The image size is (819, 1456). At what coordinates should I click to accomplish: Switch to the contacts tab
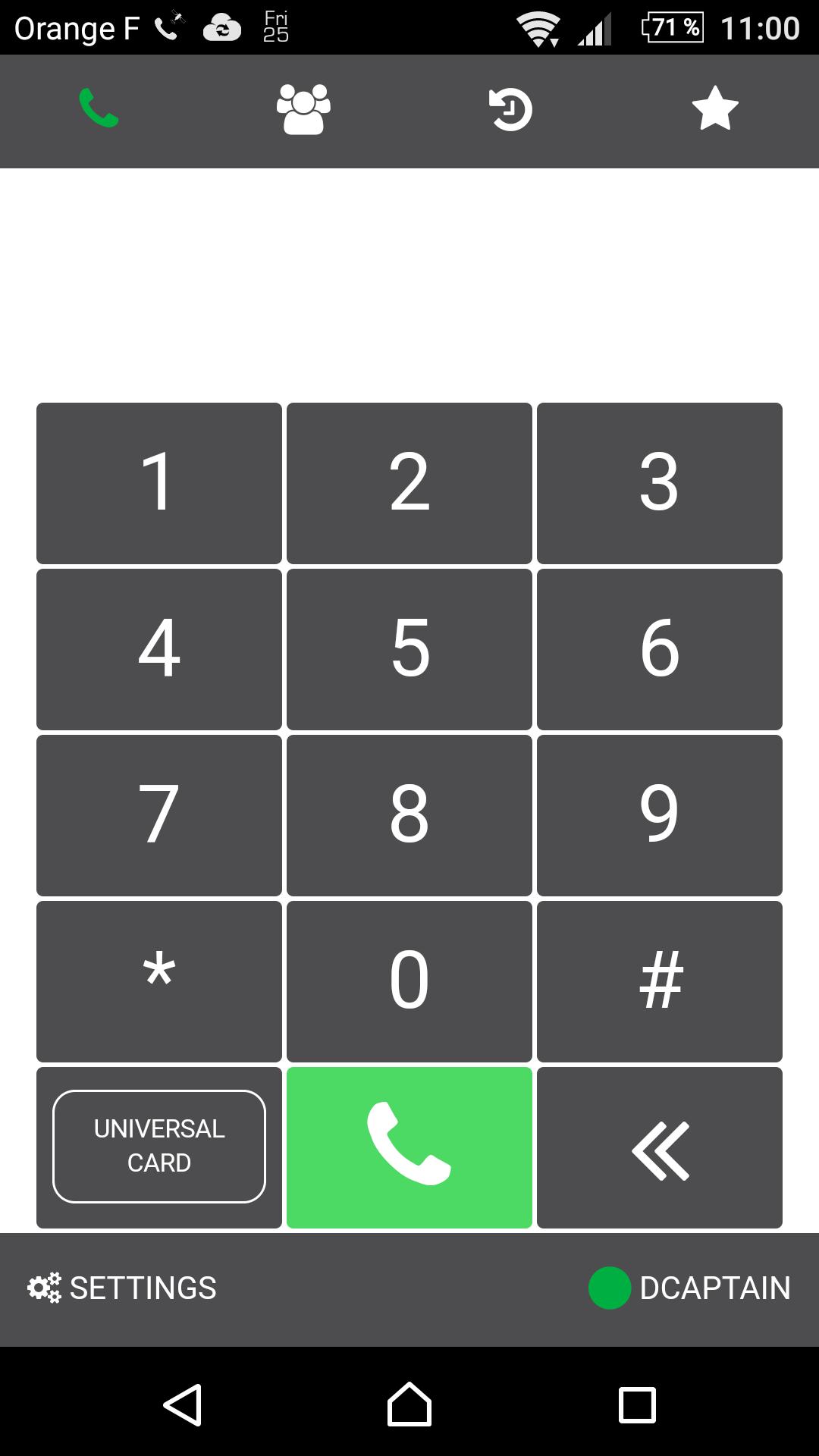pyautogui.click(x=303, y=110)
